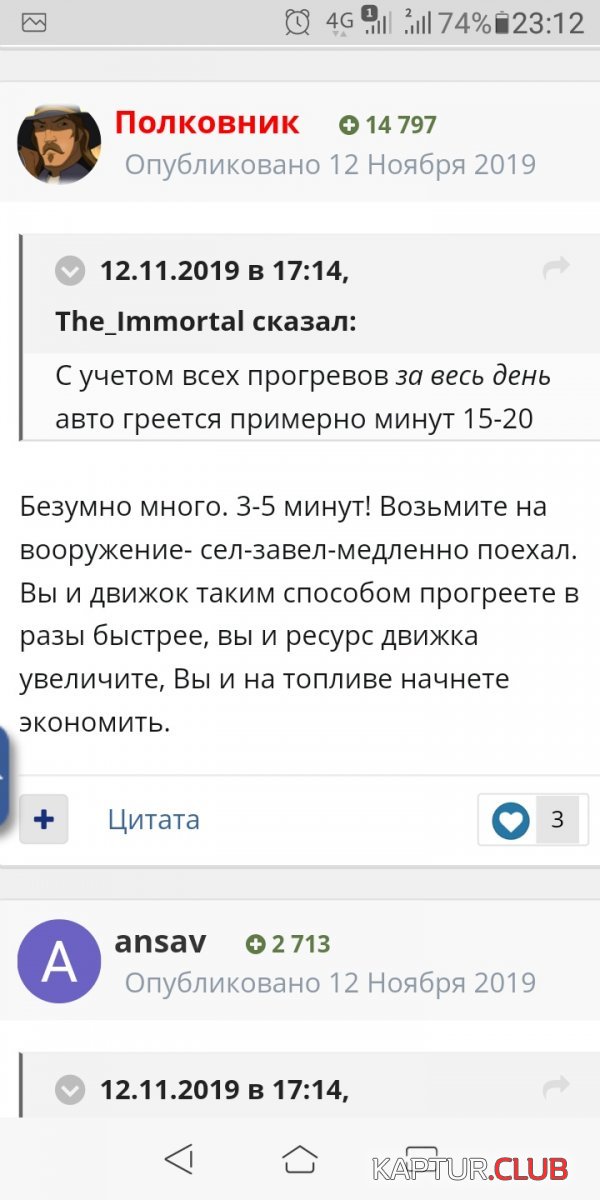The width and height of the screenshot is (600, 1200).
Task: Go to the home screen
Action: (299, 1160)
